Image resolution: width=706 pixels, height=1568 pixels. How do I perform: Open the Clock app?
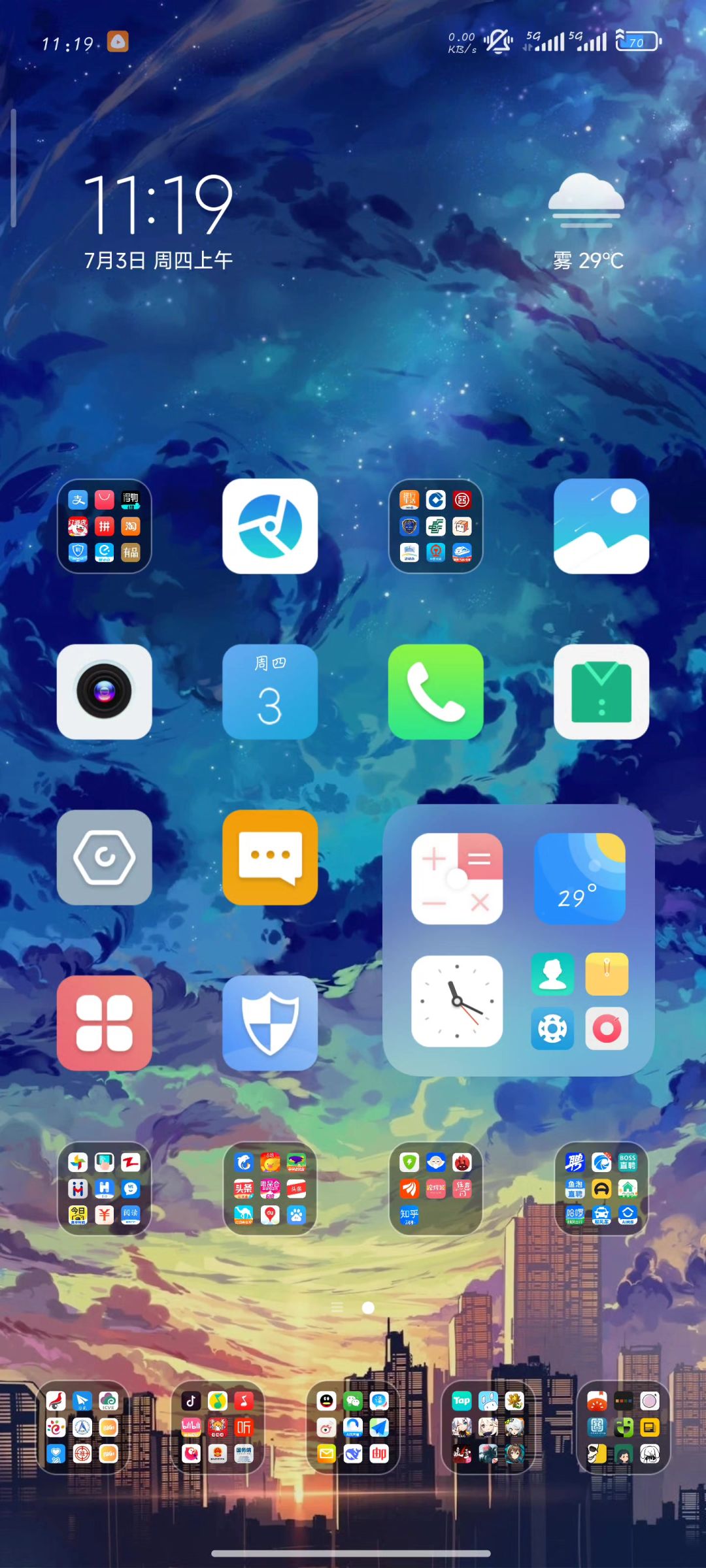point(457,1001)
